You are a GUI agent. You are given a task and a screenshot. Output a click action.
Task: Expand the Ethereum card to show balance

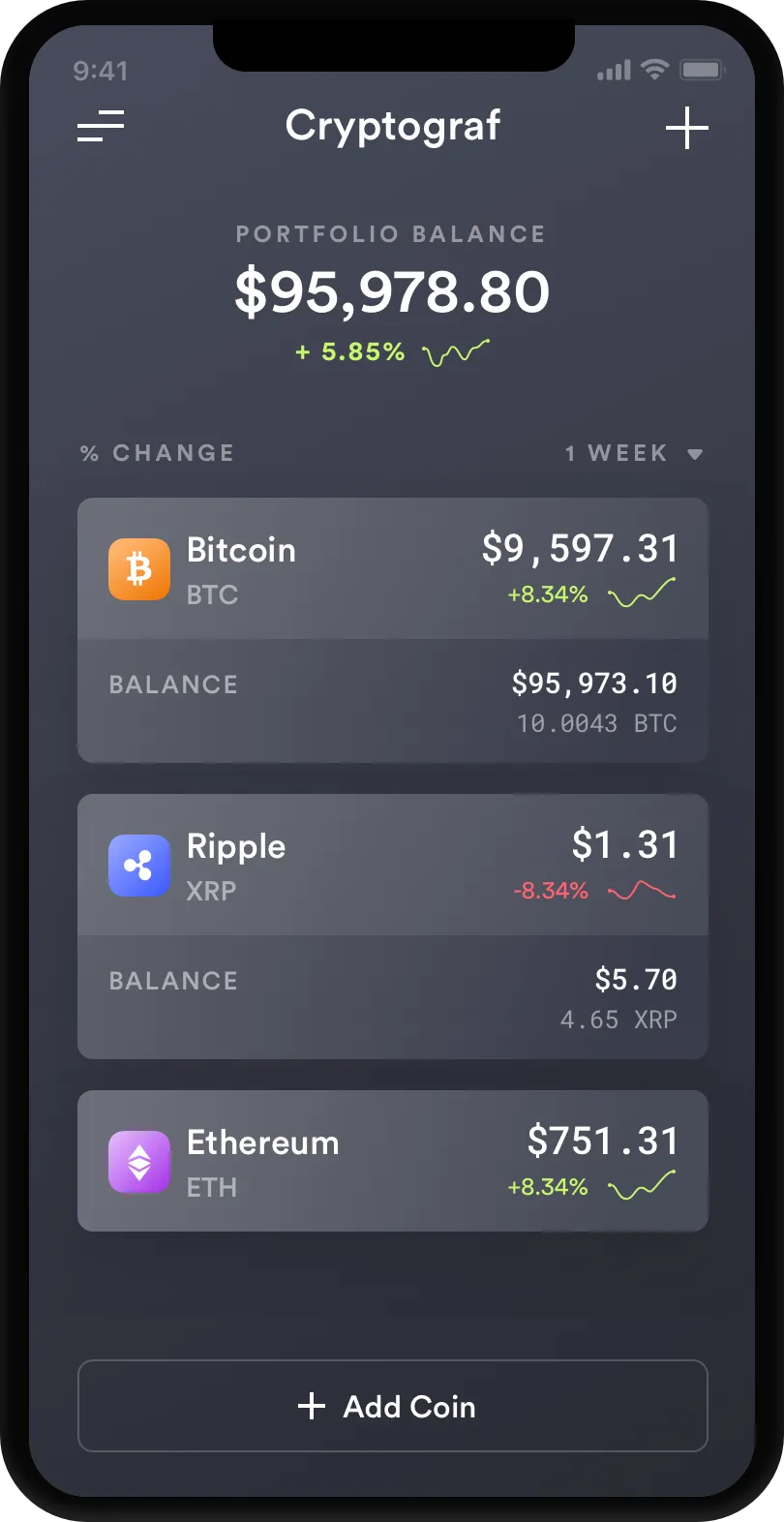[392, 1161]
